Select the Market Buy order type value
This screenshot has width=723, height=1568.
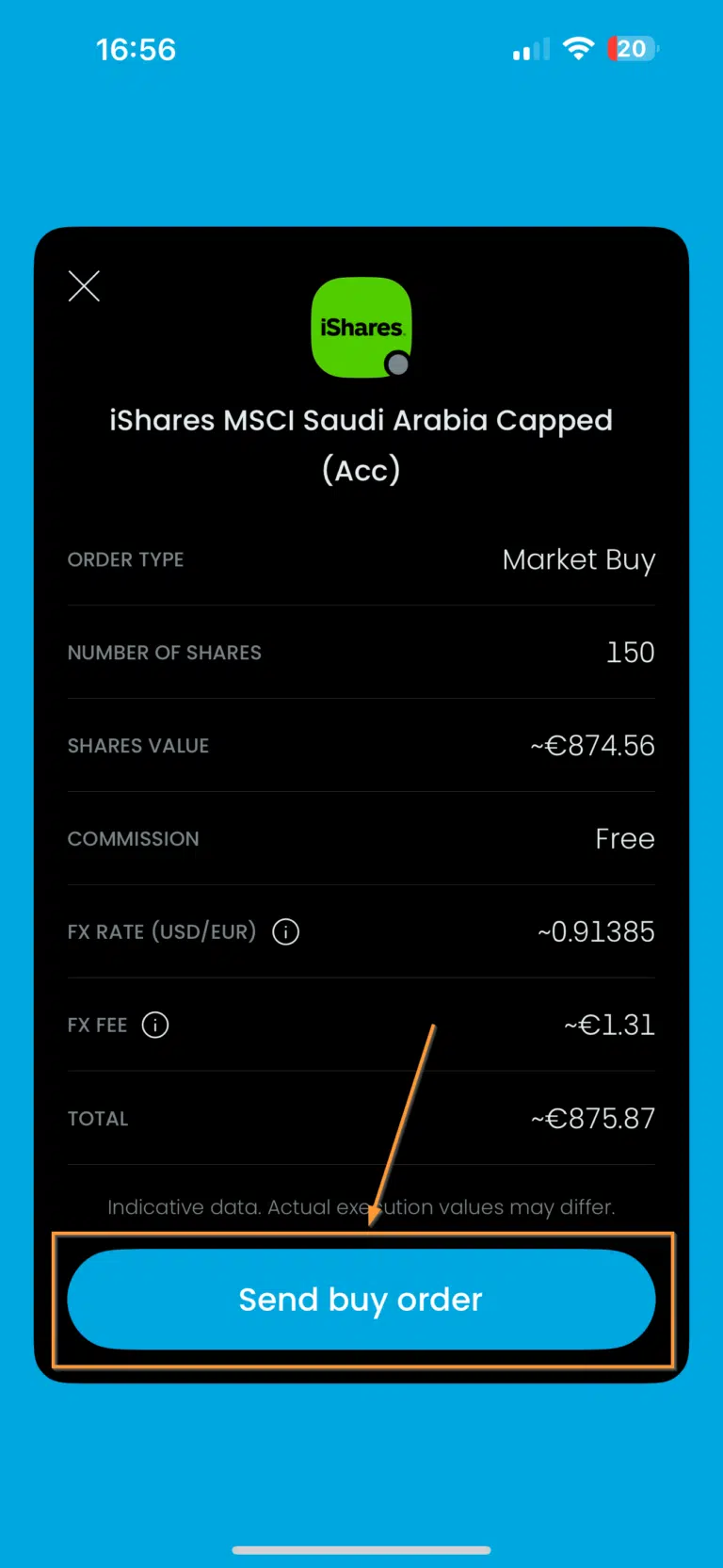point(579,558)
